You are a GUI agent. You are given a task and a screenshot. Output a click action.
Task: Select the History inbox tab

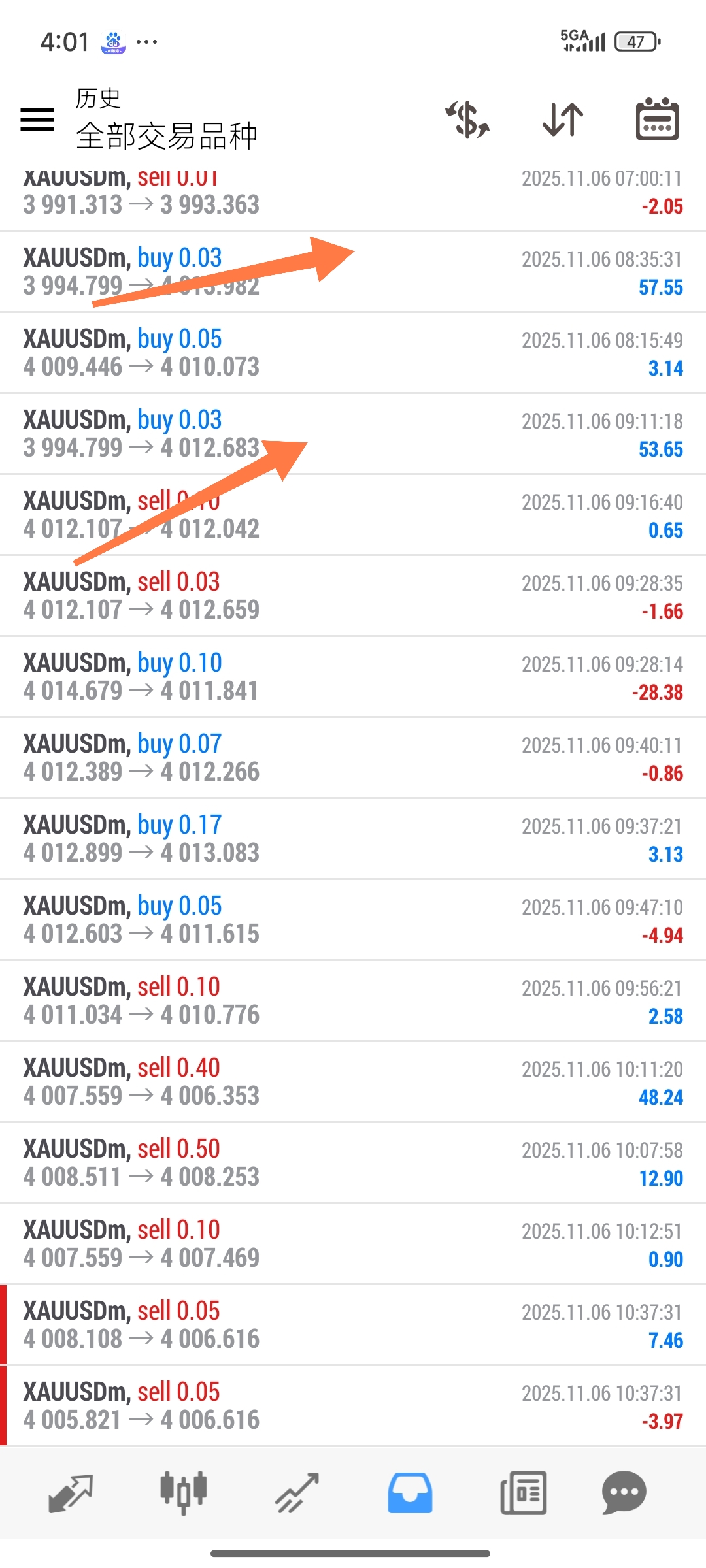[x=410, y=1493]
